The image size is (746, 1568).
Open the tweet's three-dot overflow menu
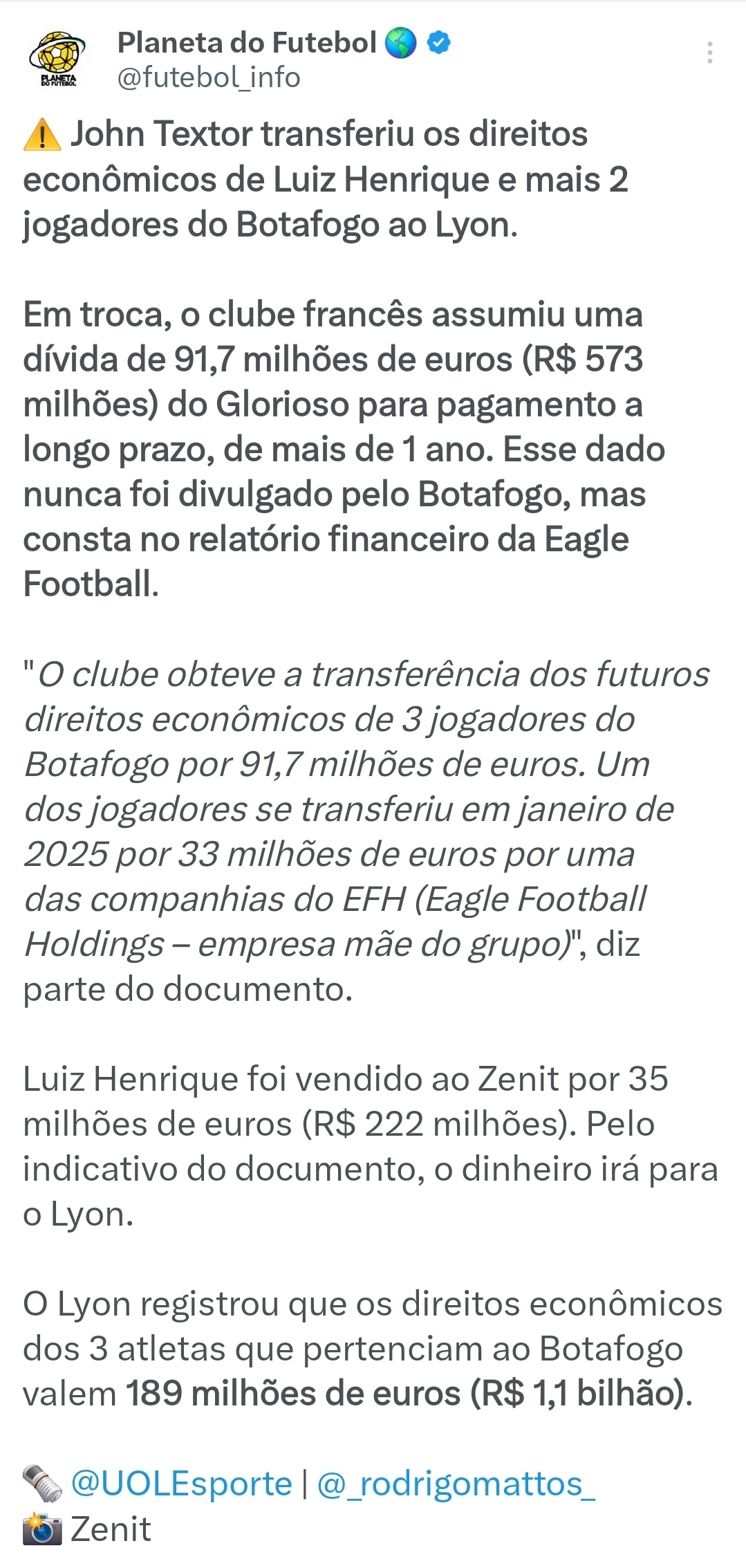pos(709,53)
